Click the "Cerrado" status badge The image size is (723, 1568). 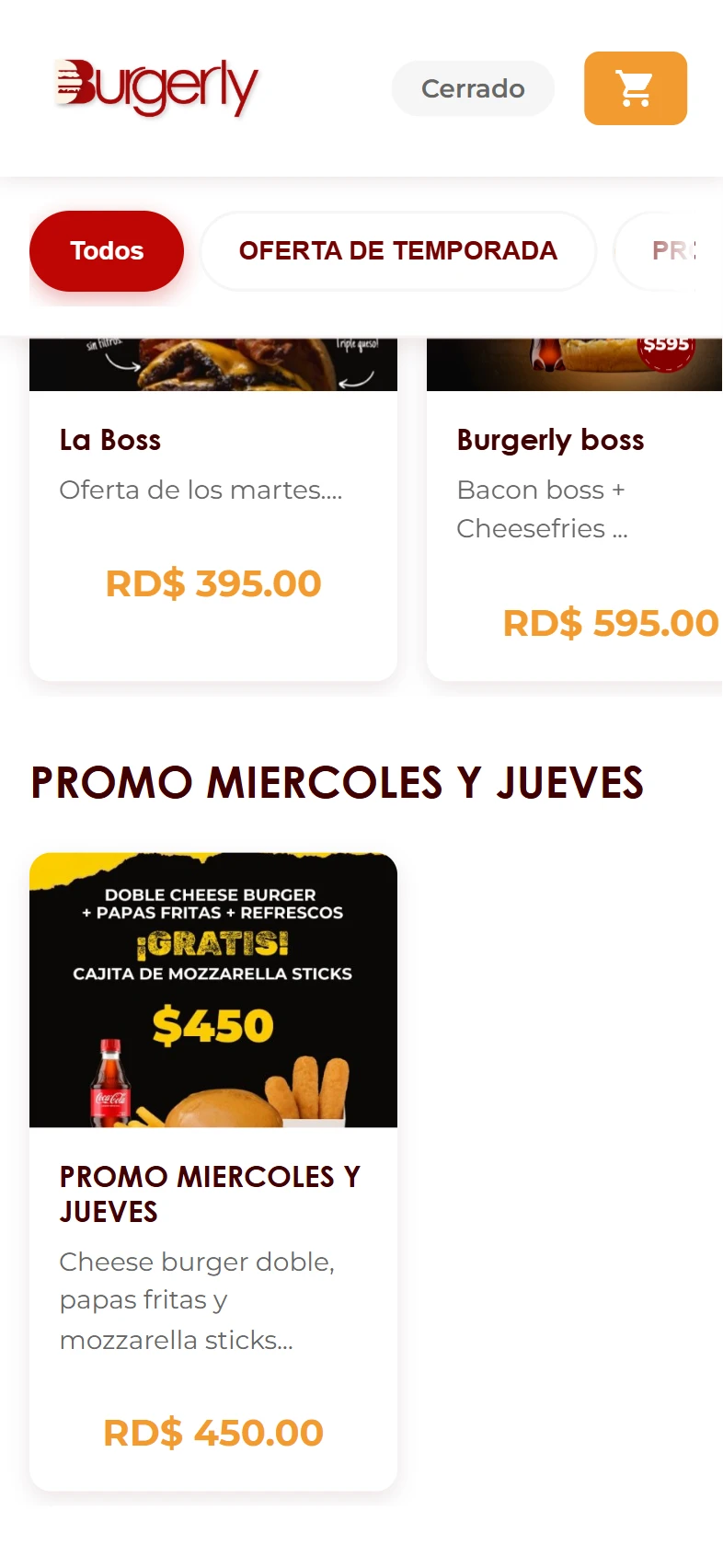[x=472, y=88]
